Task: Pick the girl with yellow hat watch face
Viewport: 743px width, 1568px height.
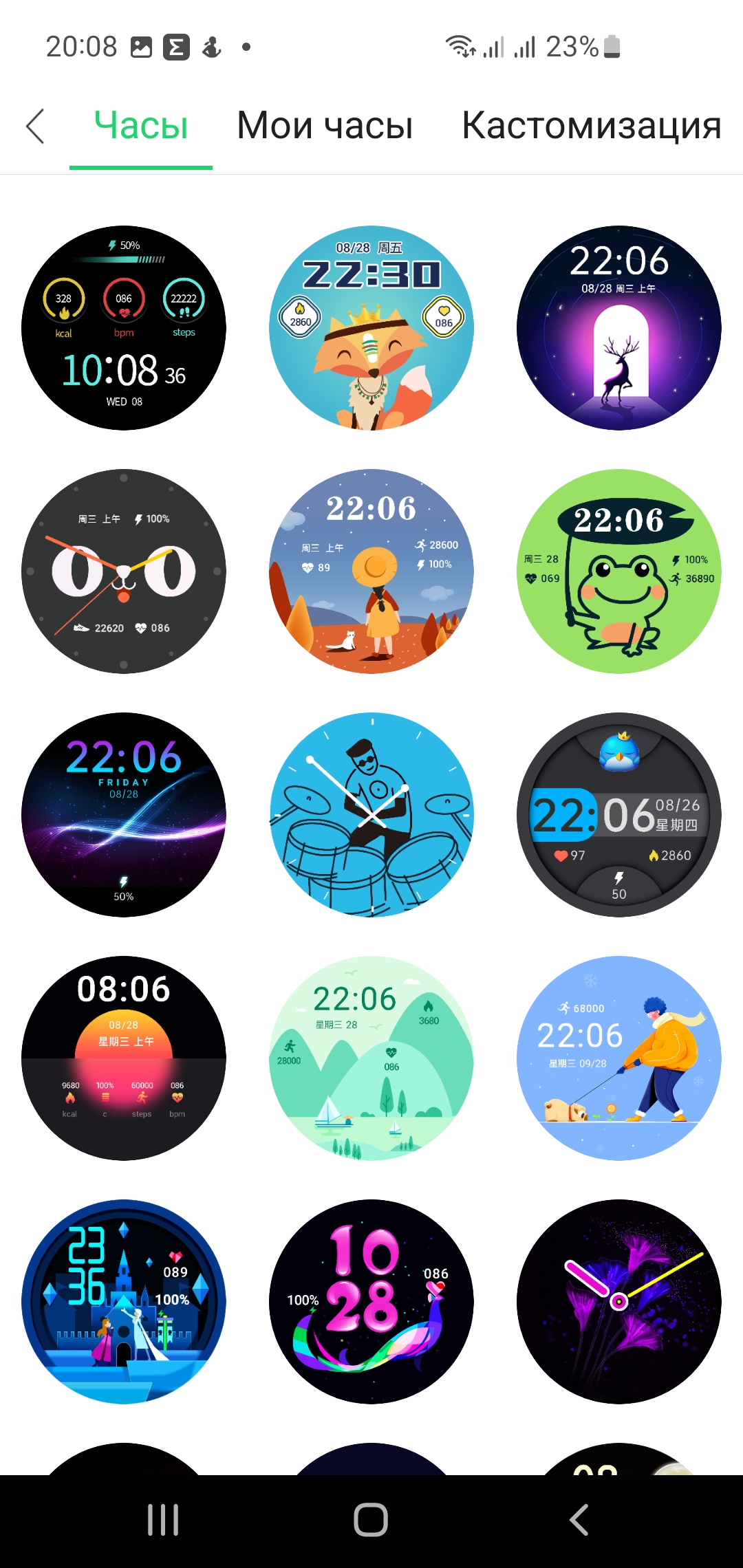Action: click(371, 571)
